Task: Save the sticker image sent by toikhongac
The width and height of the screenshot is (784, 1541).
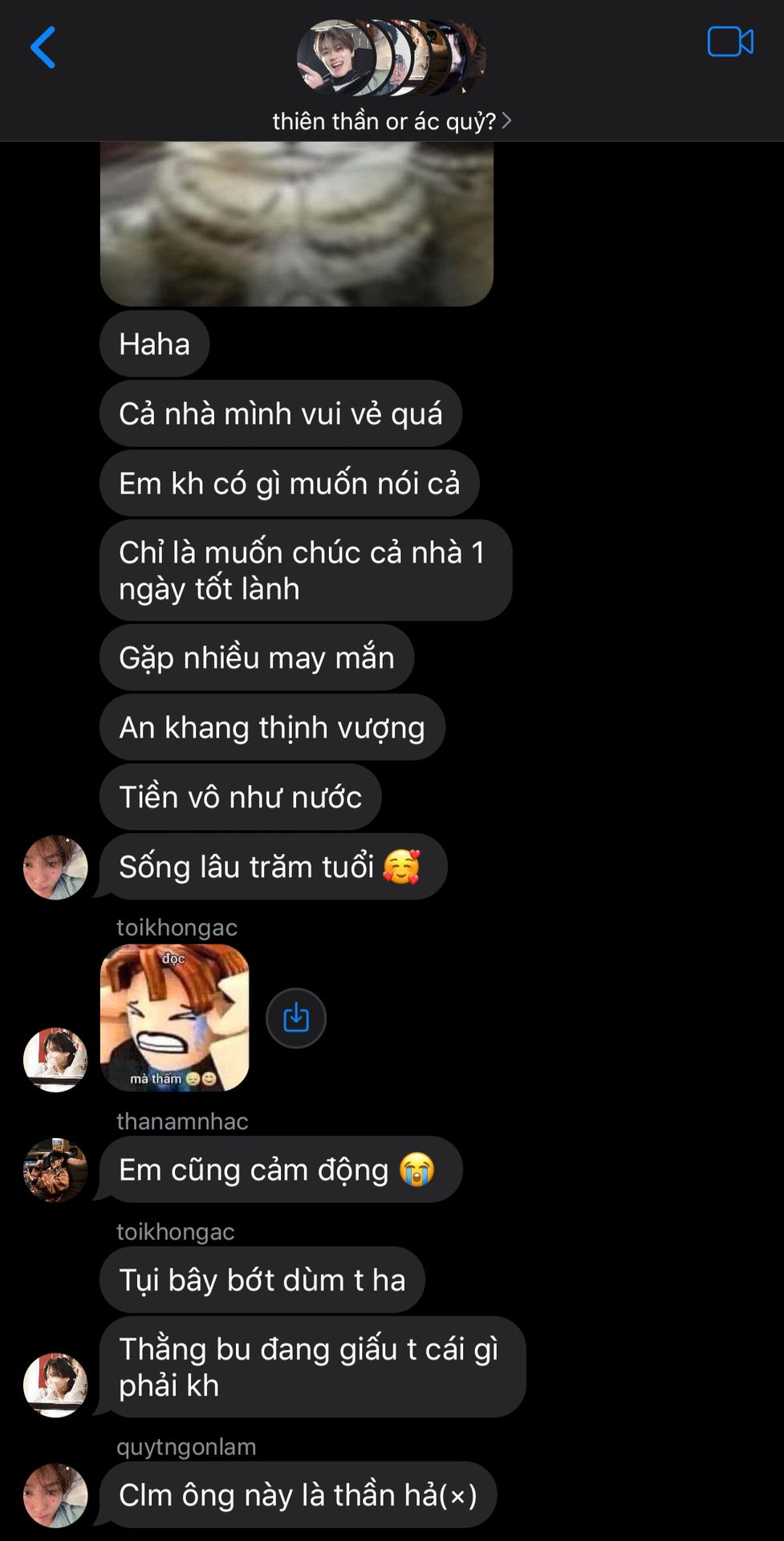Action: point(296,1018)
